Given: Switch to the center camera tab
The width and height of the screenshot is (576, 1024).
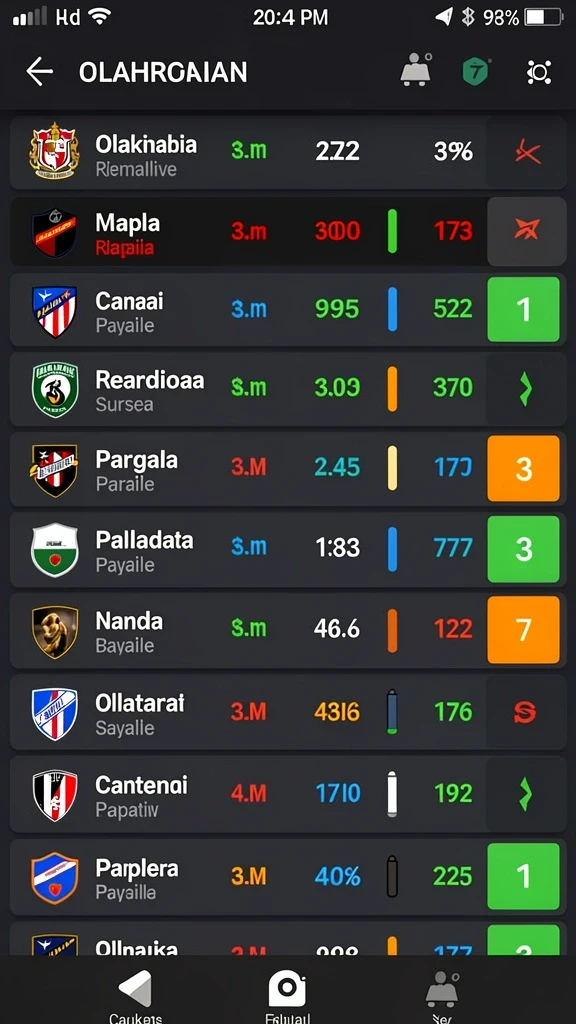Looking at the screenshot, I should (287, 994).
